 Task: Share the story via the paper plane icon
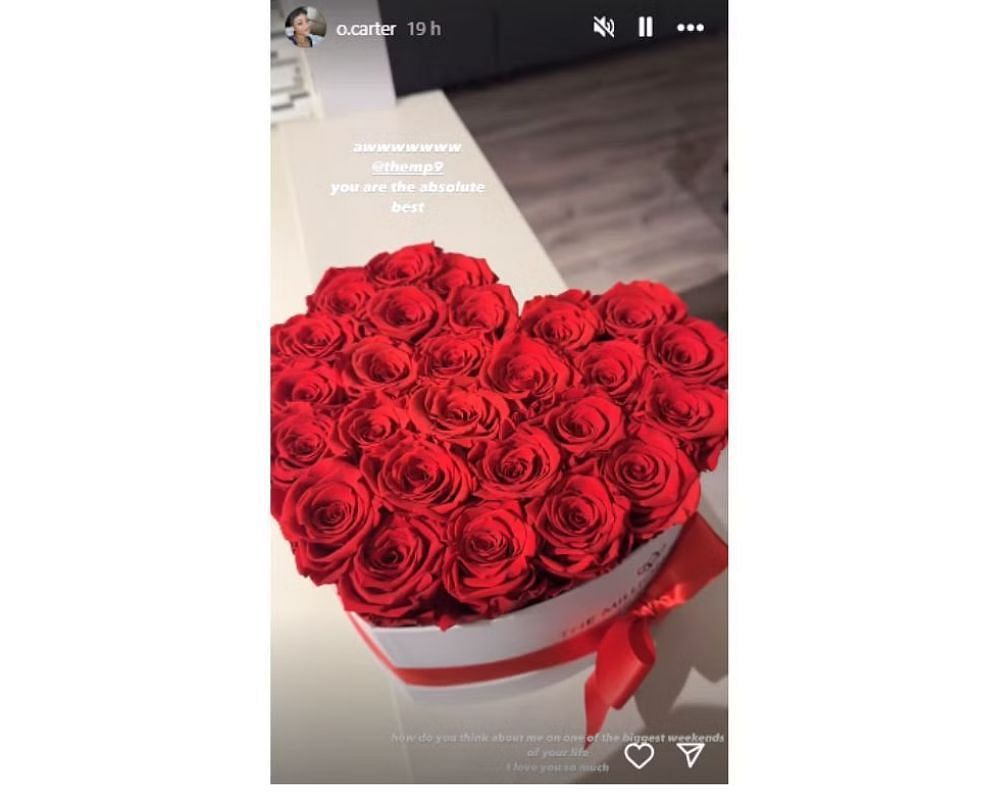pyautogui.click(x=691, y=755)
